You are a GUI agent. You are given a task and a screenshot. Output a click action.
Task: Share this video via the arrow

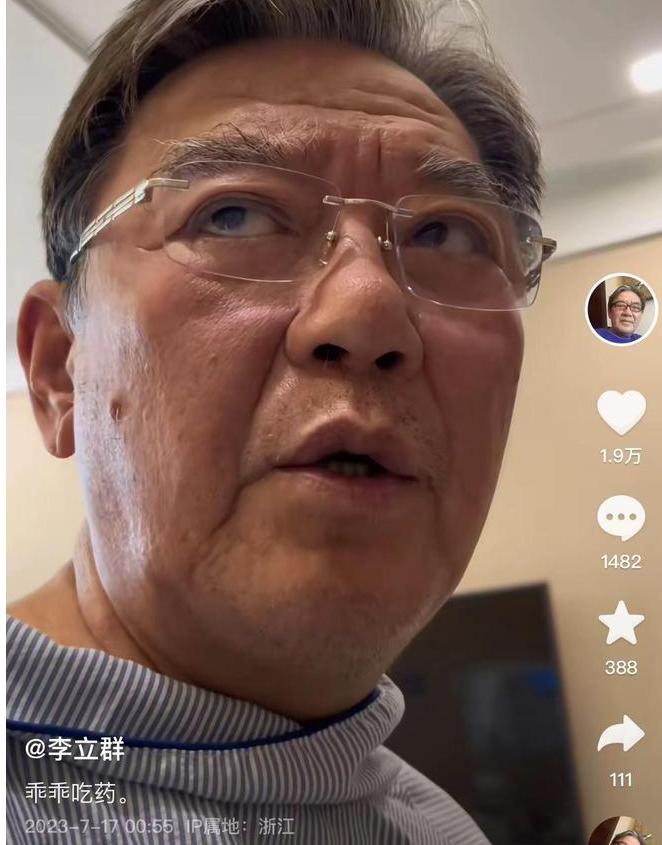(621, 735)
